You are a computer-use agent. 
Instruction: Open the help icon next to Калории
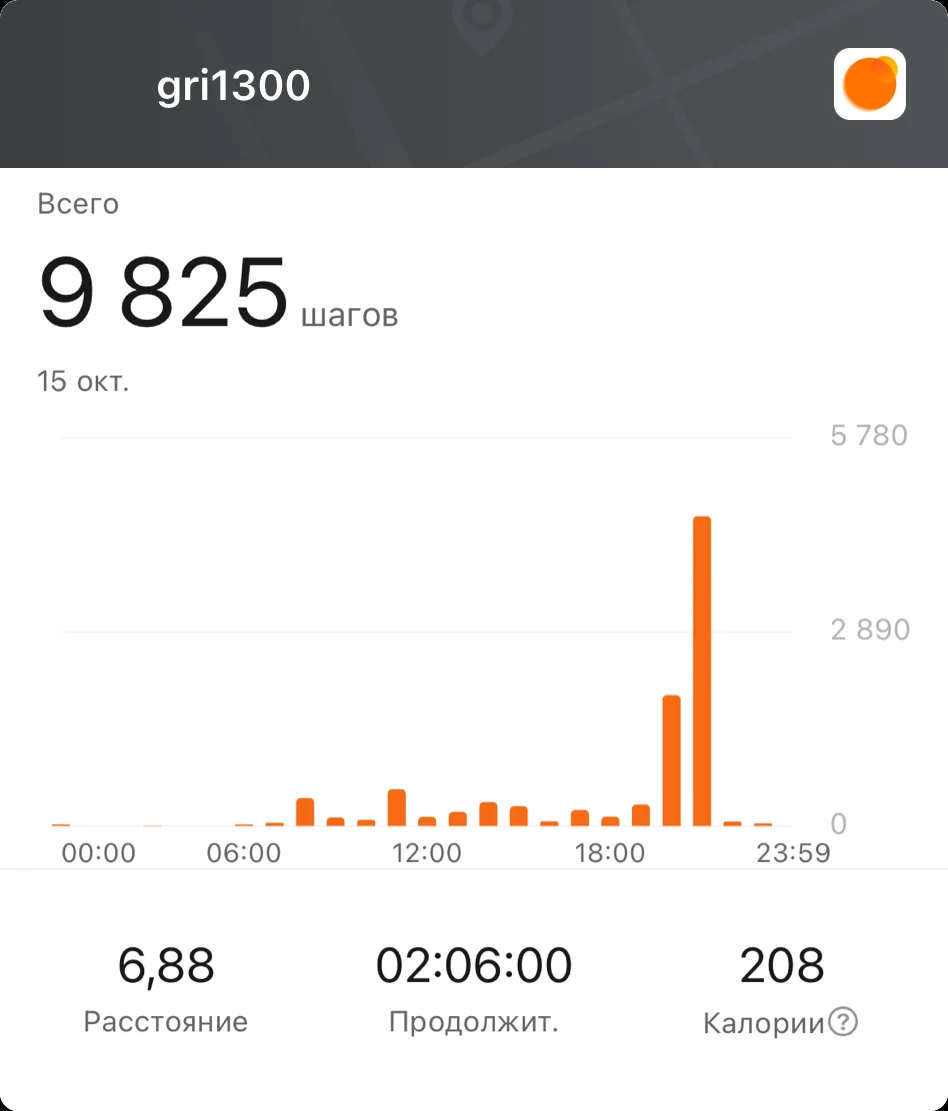845,1022
